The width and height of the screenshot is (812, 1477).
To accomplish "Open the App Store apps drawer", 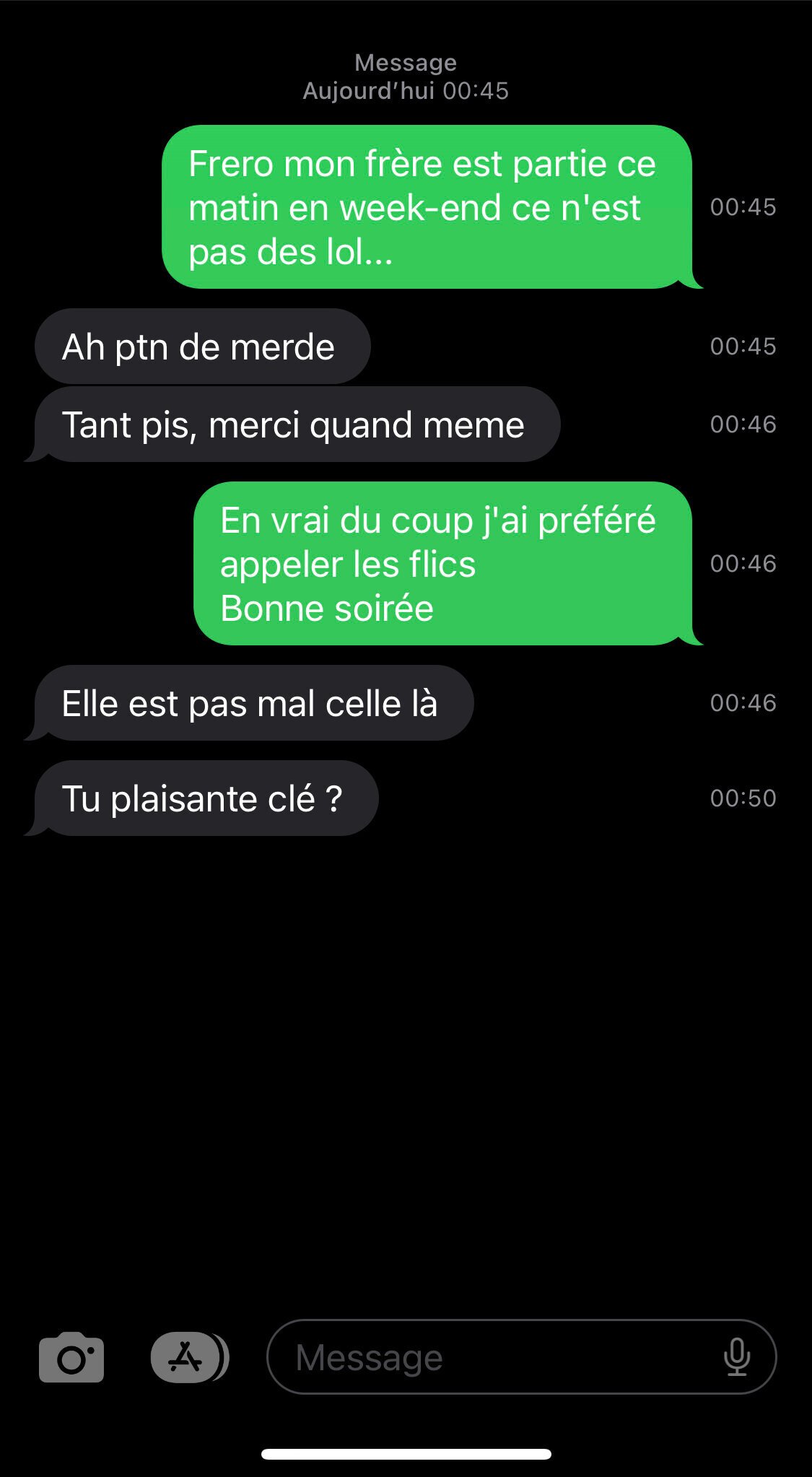I will (189, 1357).
